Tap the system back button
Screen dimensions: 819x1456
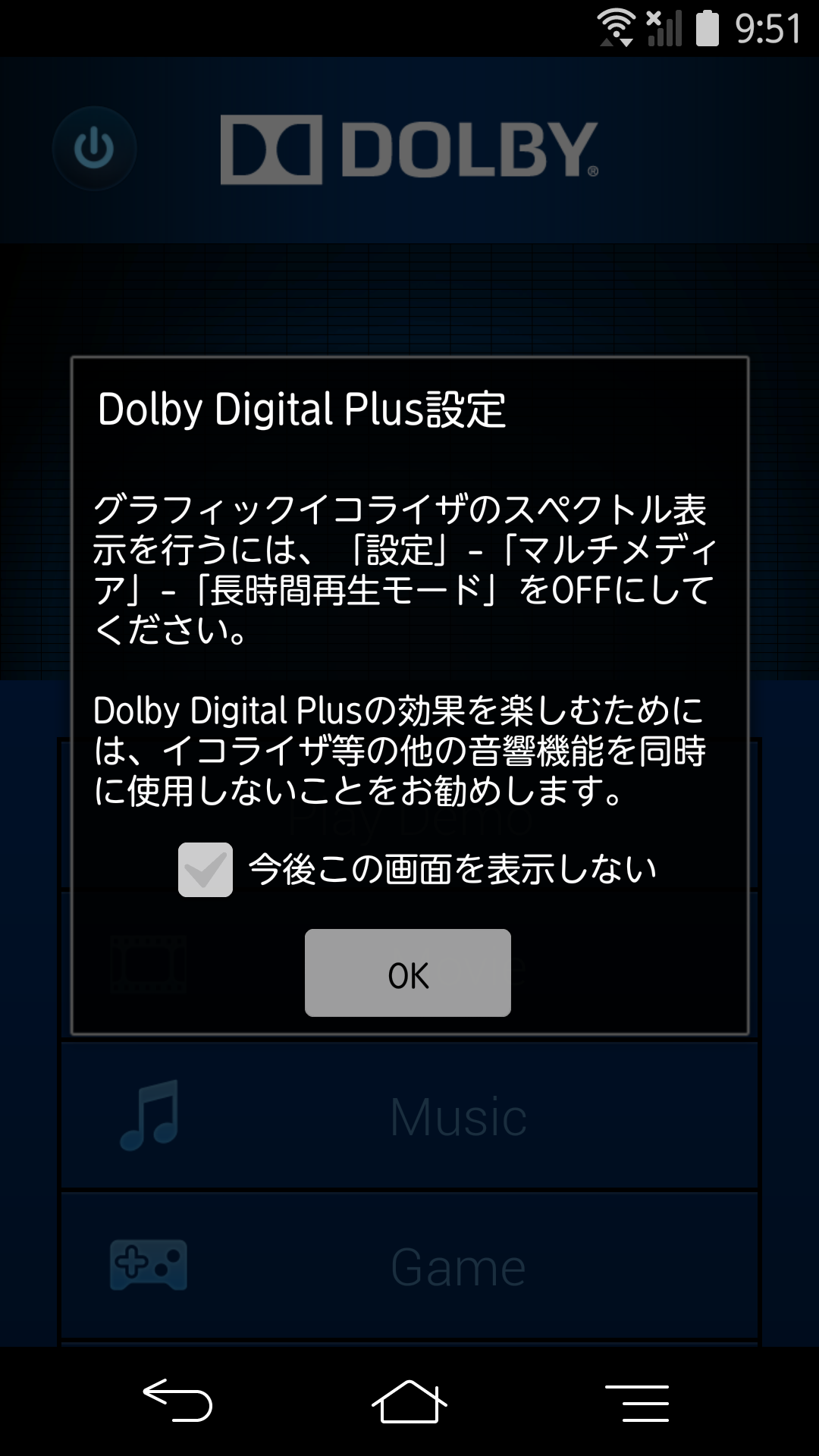click(178, 1401)
